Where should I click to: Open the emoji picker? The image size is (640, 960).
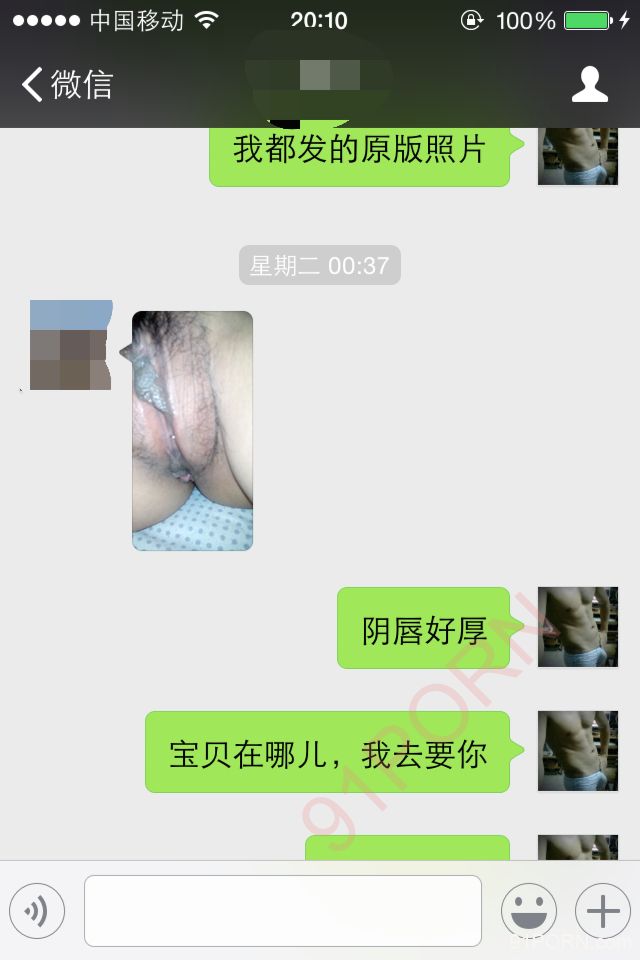[x=529, y=910]
